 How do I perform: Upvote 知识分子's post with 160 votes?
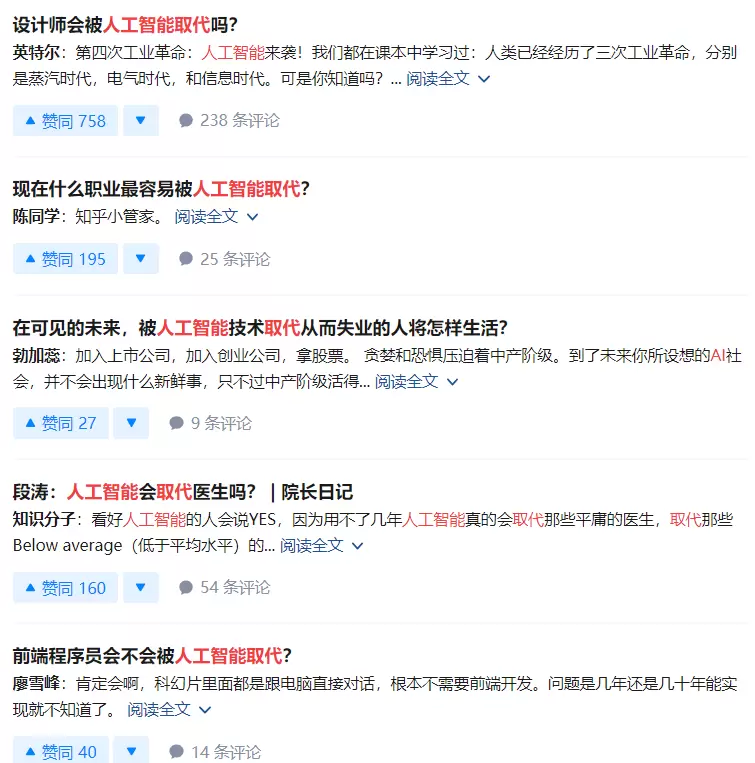pos(65,588)
